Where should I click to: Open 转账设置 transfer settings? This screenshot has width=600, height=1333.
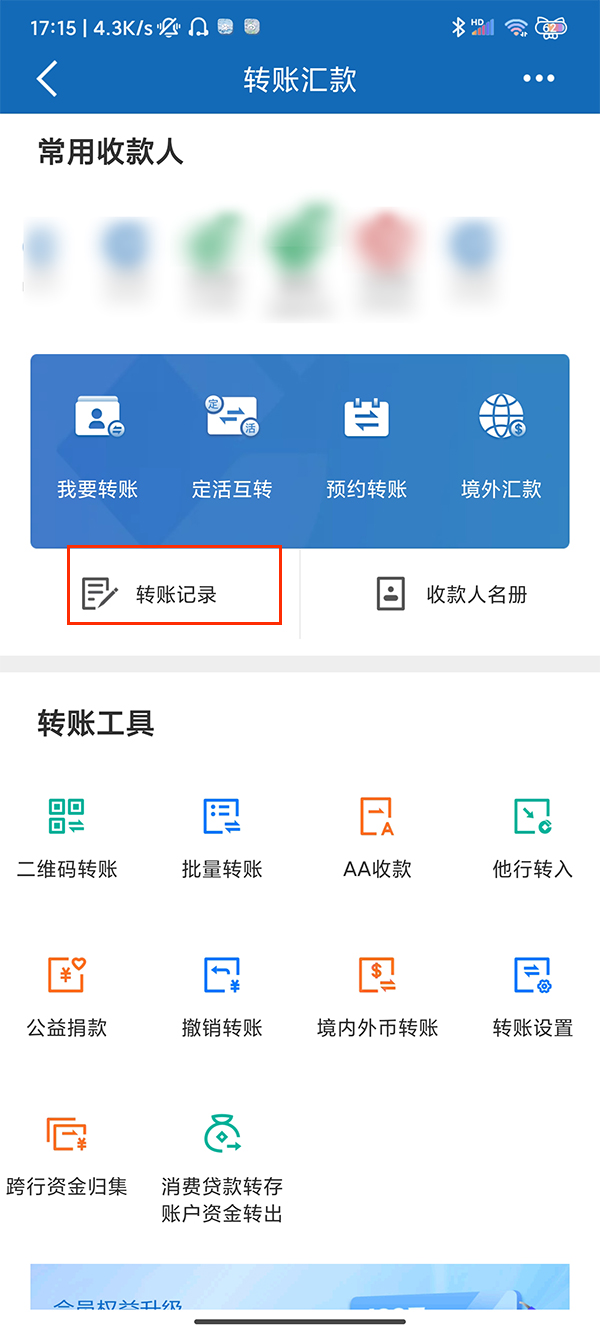coord(532,997)
